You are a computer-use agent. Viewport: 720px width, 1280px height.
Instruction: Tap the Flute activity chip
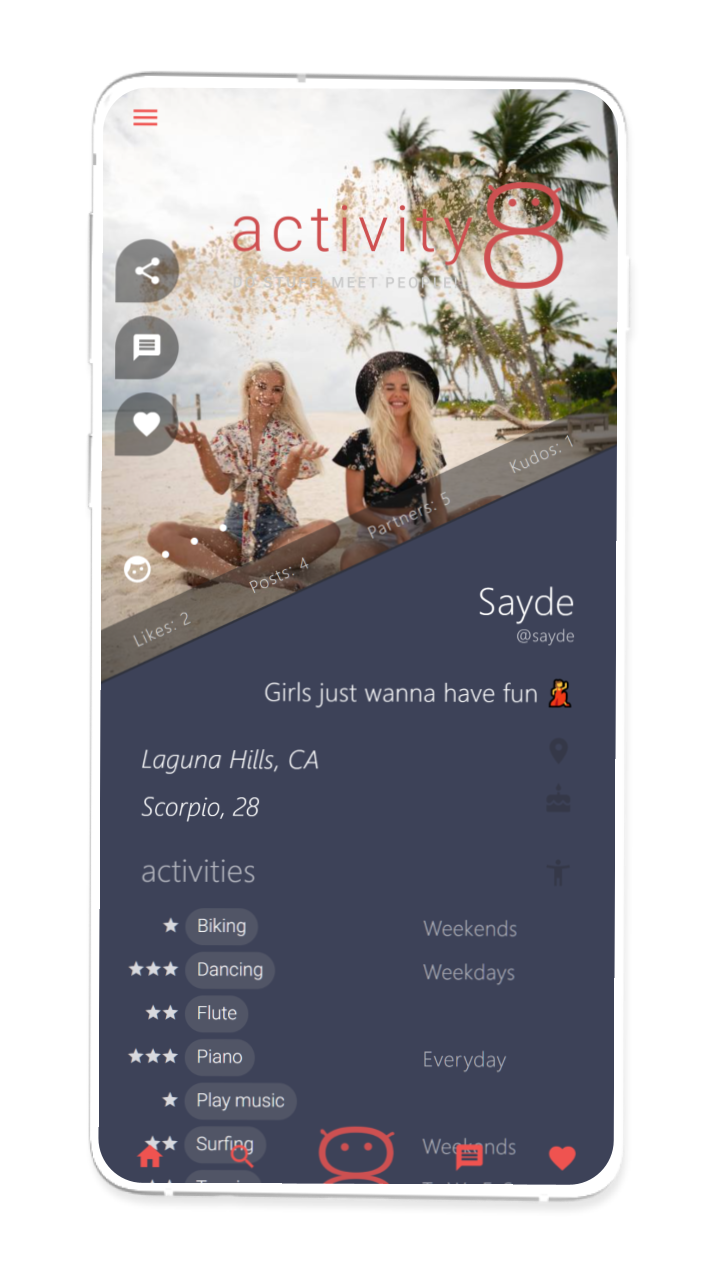pos(216,1013)
